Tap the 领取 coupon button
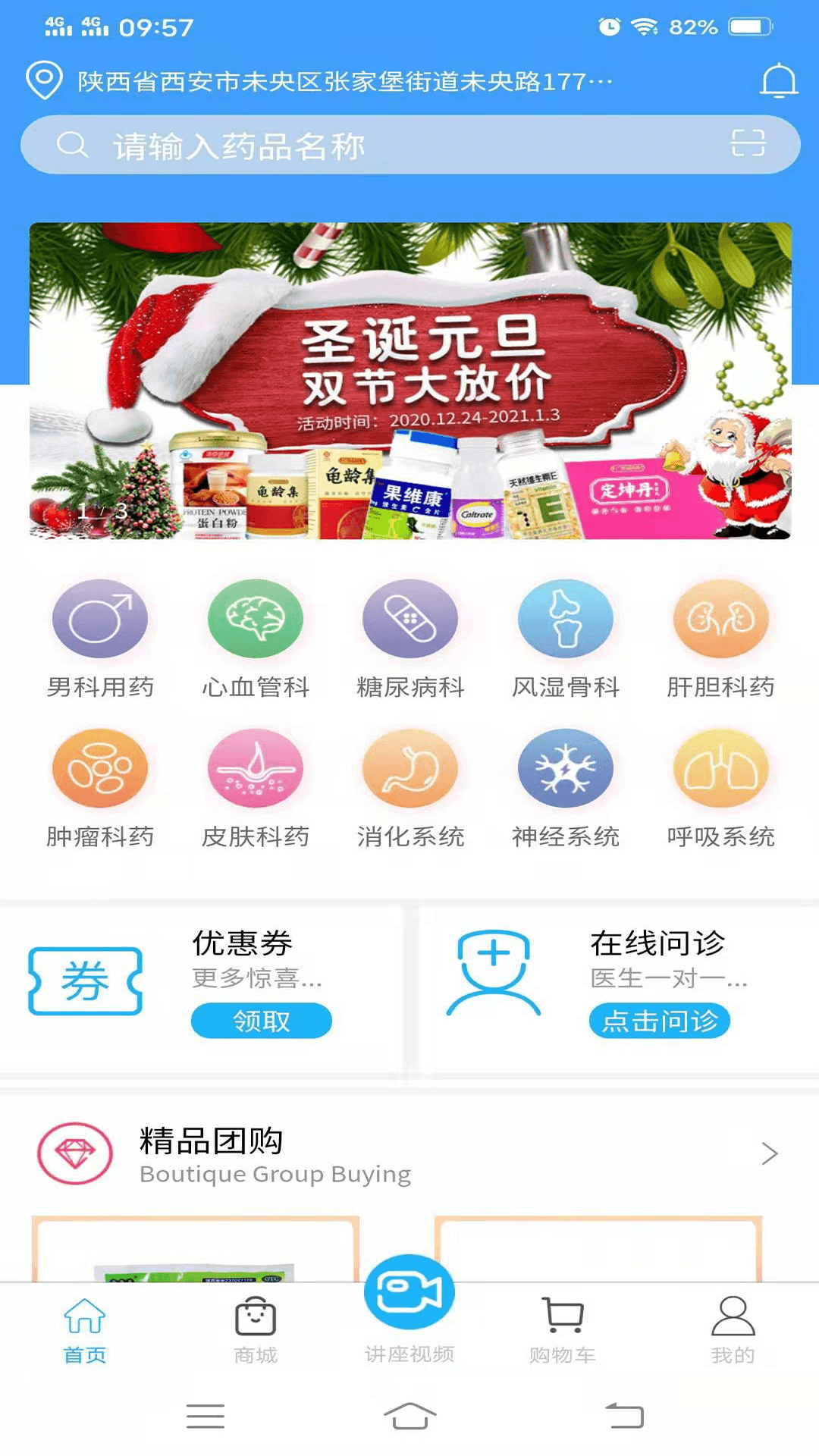 click(262, 1021)
